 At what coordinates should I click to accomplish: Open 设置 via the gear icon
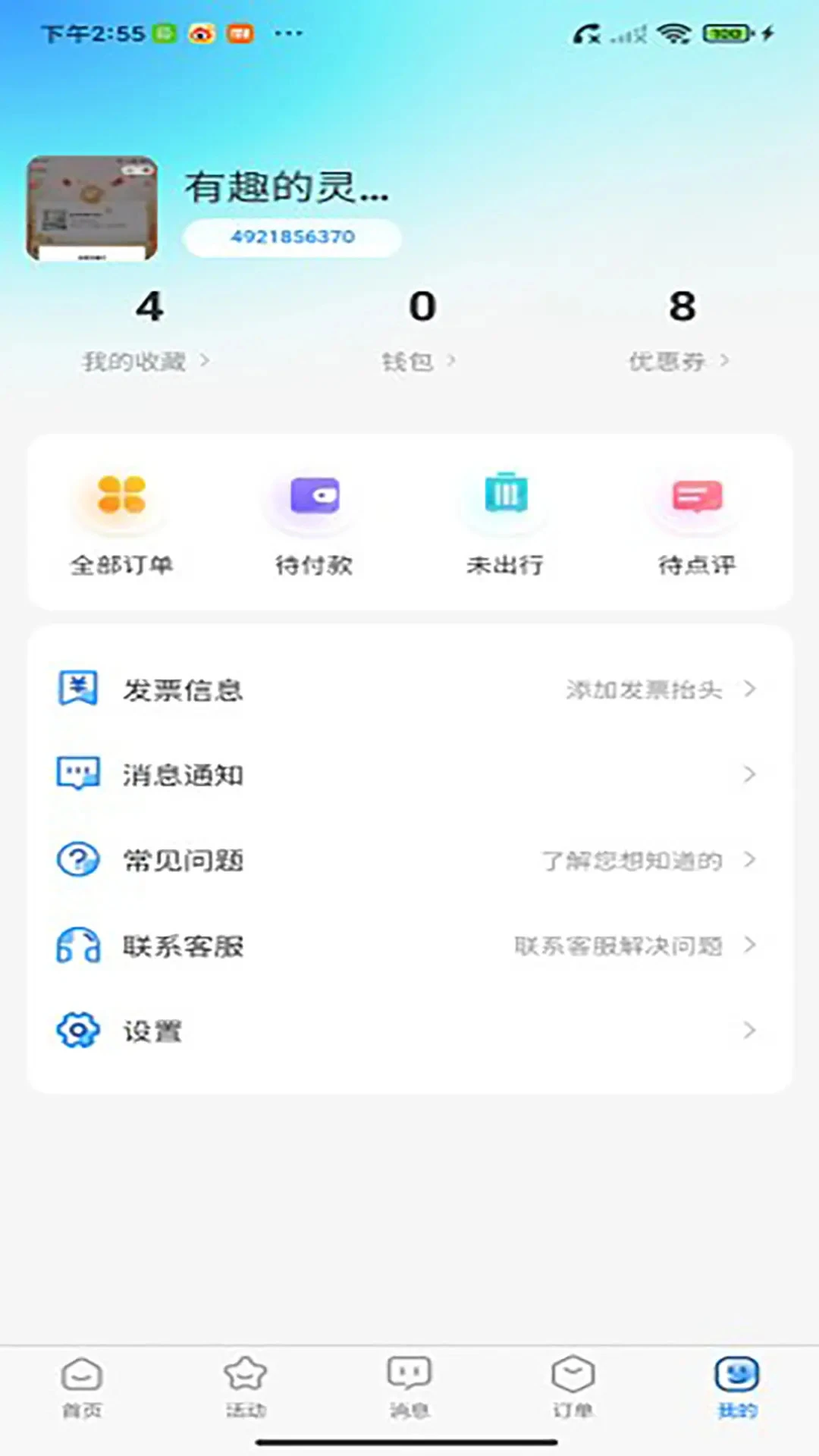[x=75, y=1030]
